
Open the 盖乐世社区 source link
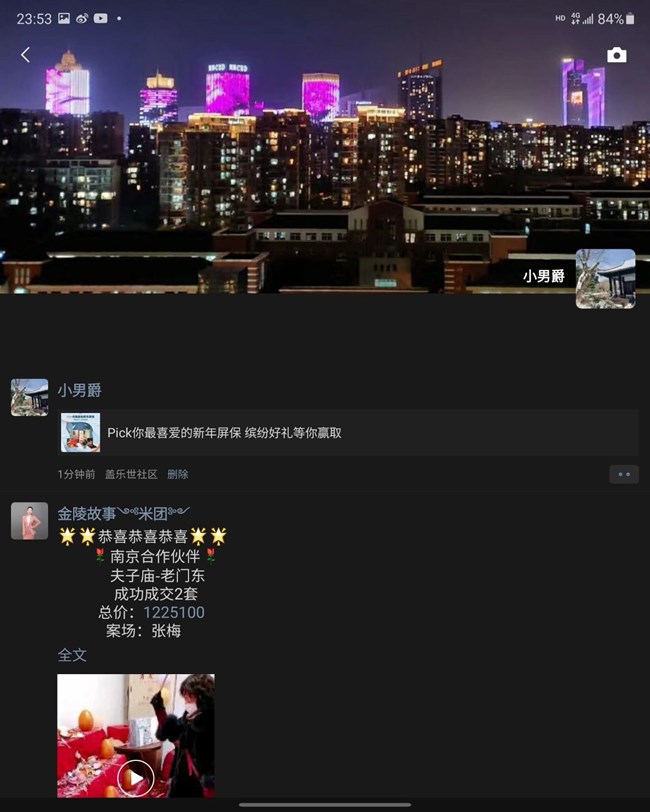point(131,474)
